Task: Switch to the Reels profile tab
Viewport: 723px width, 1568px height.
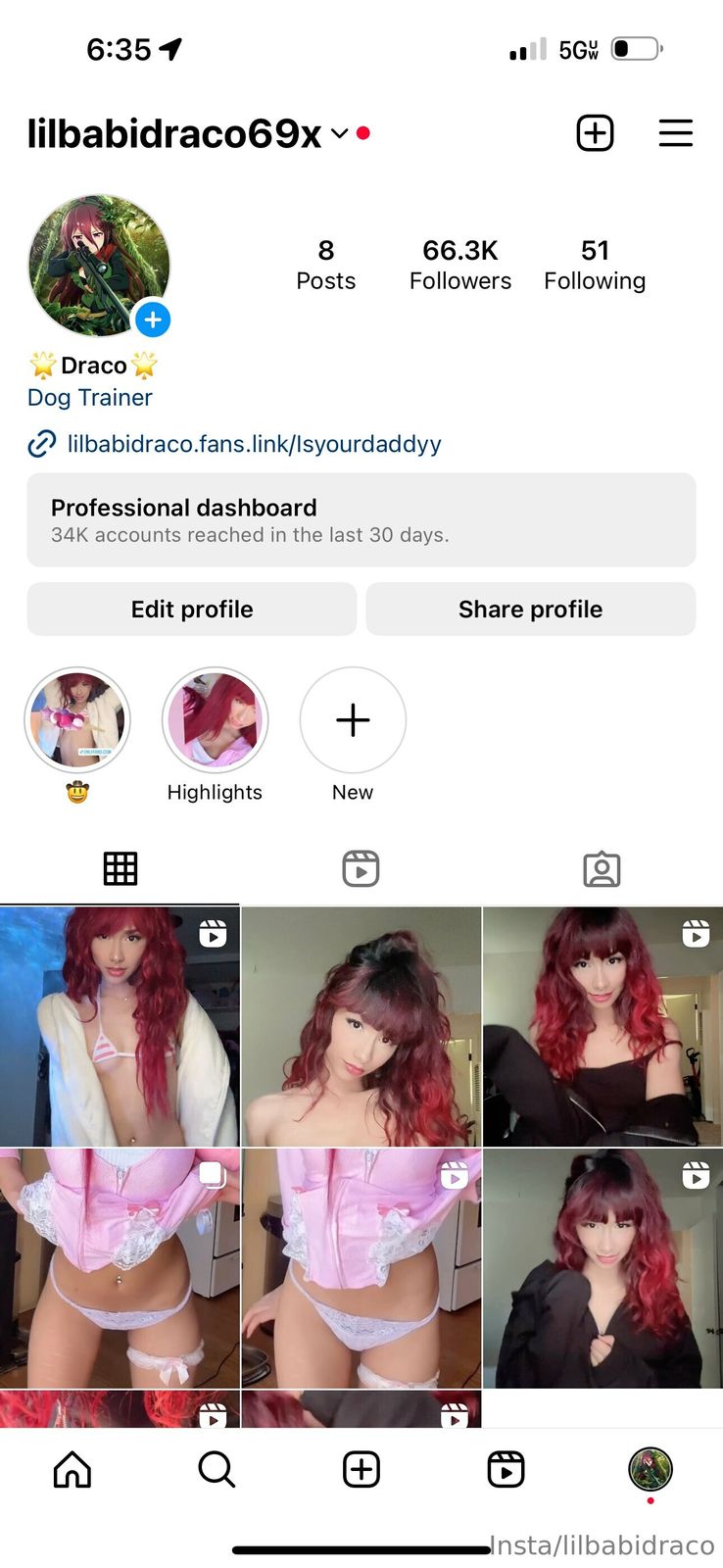Action: point(361,869)
